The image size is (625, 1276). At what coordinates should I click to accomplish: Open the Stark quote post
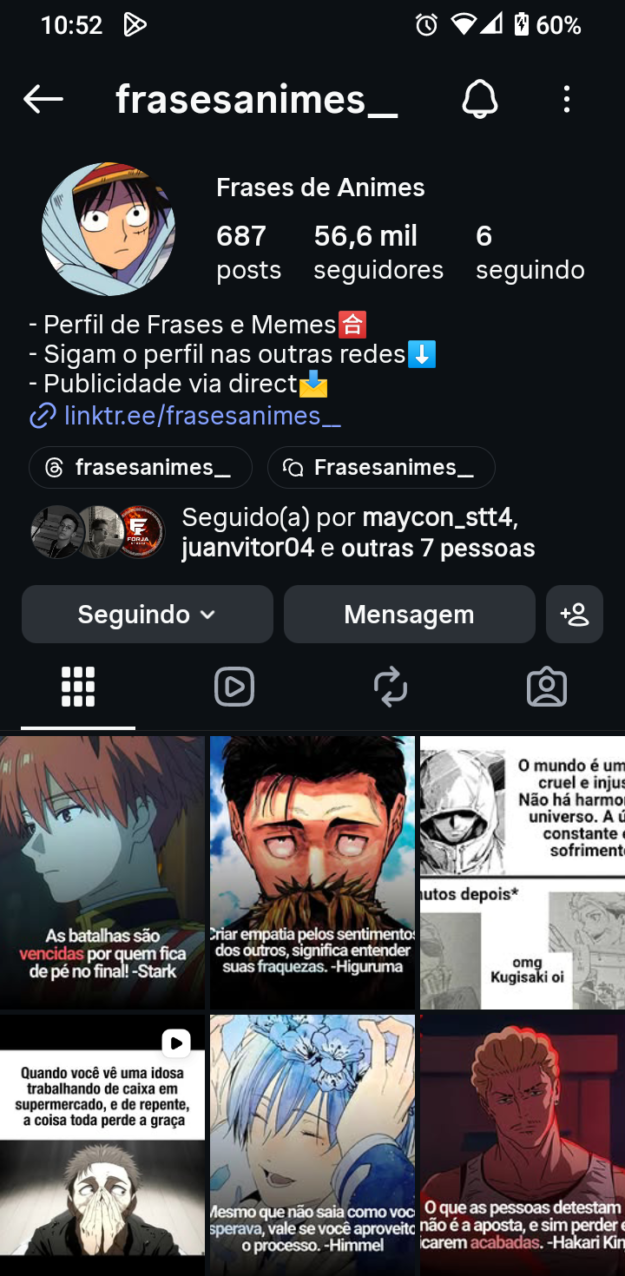click(x=102, y=872)
